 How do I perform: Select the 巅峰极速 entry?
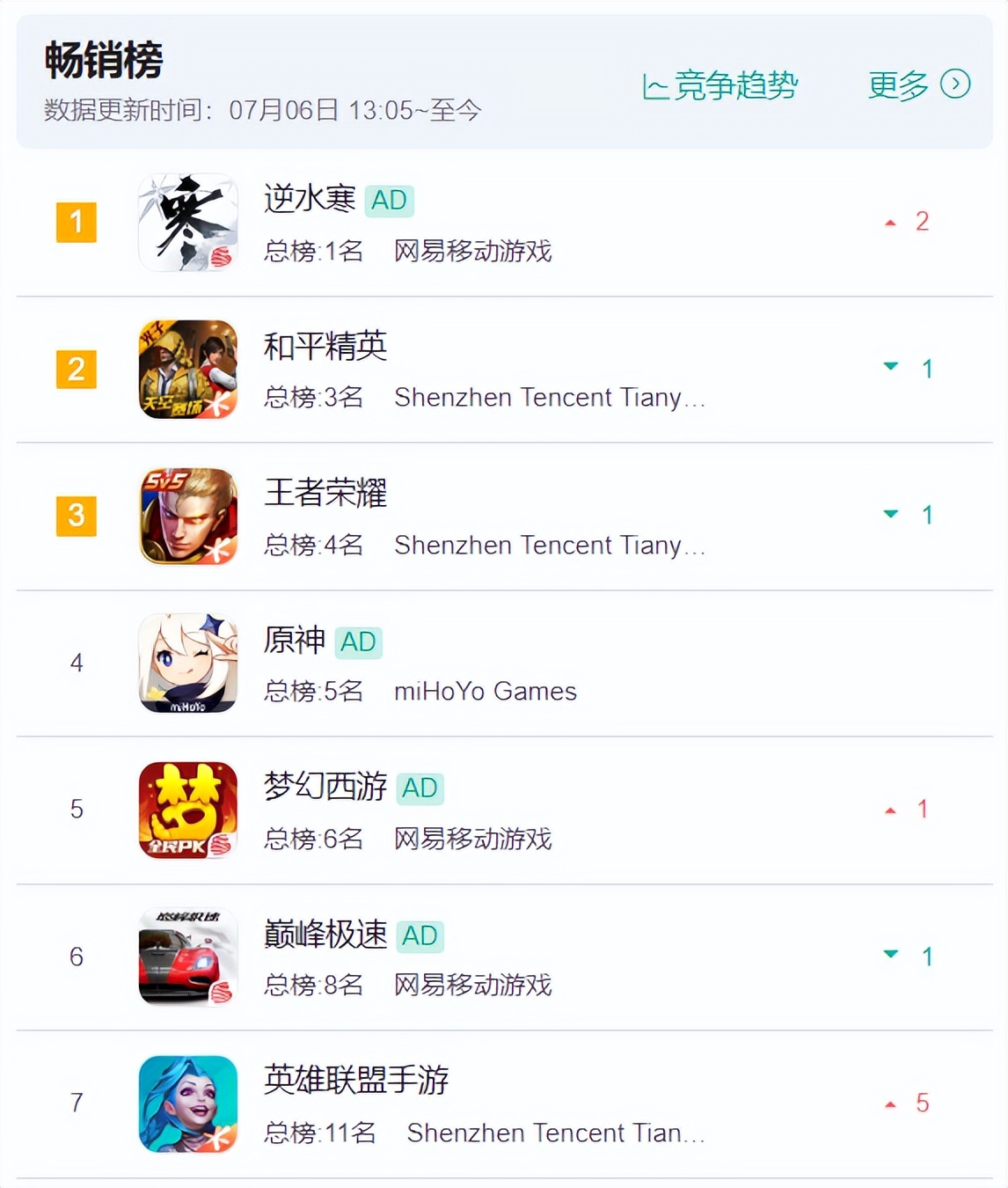pyautogui.click(x=325, y=934)
